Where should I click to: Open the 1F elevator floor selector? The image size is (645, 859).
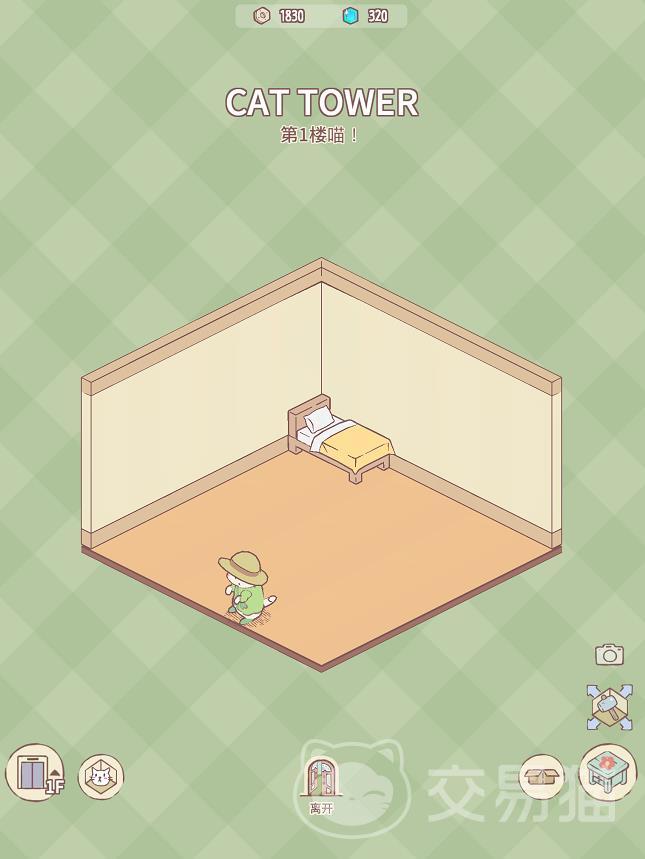[x=35, y=773]
